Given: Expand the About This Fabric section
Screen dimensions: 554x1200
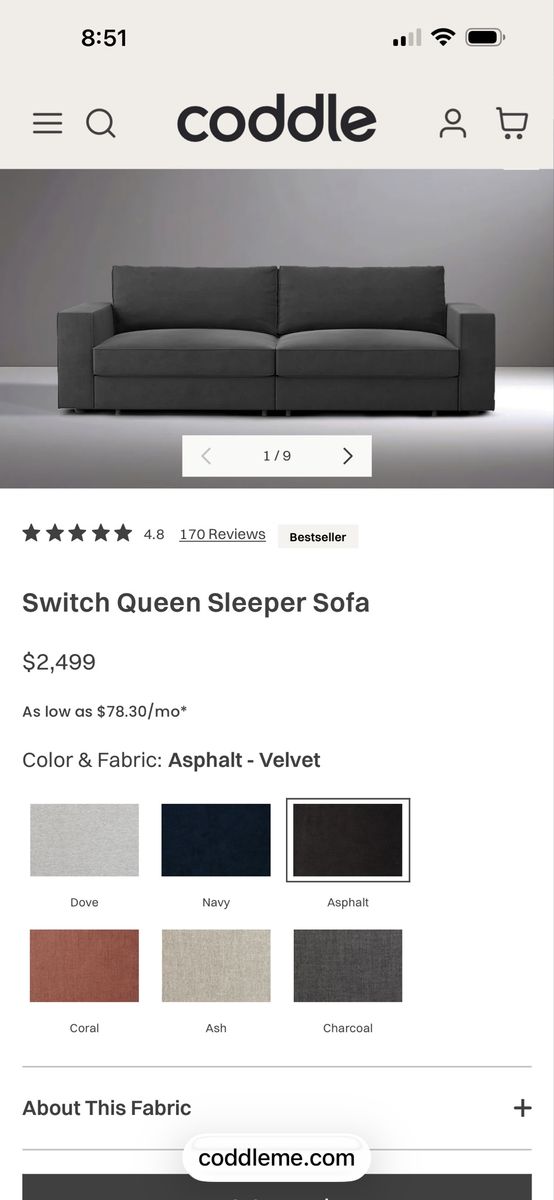Looking at the screenshot, I should tap(277, 1108).
